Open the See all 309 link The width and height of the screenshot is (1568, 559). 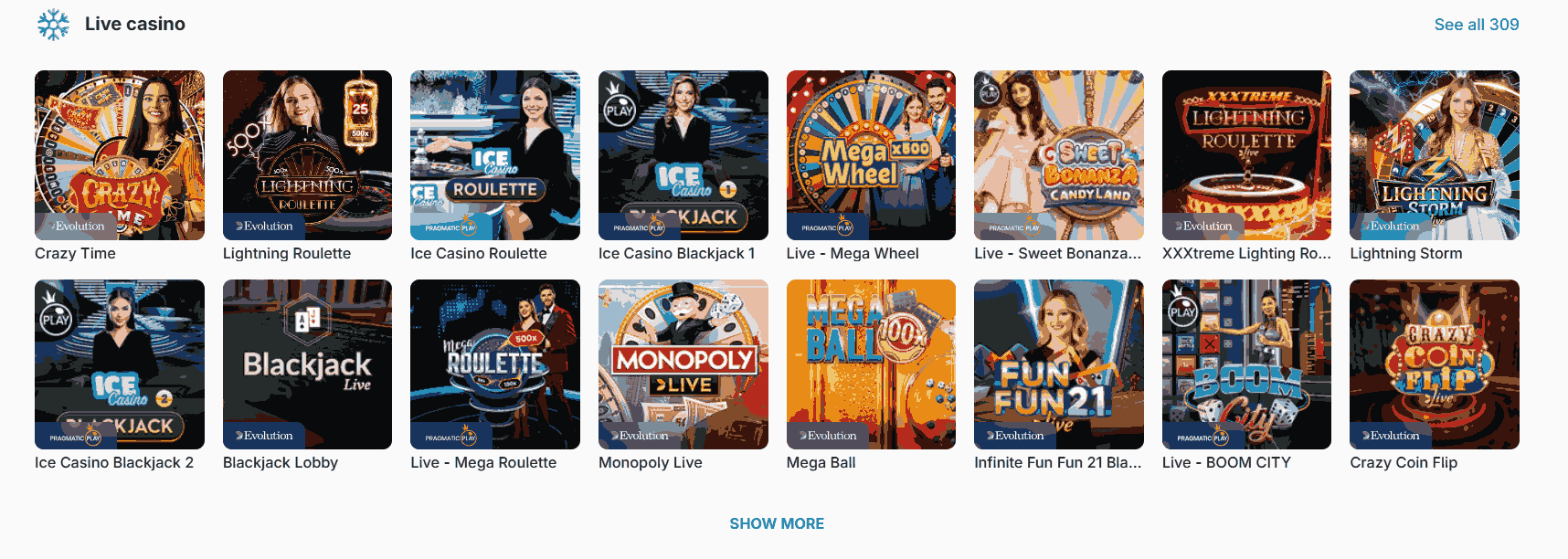point(1476,25)
